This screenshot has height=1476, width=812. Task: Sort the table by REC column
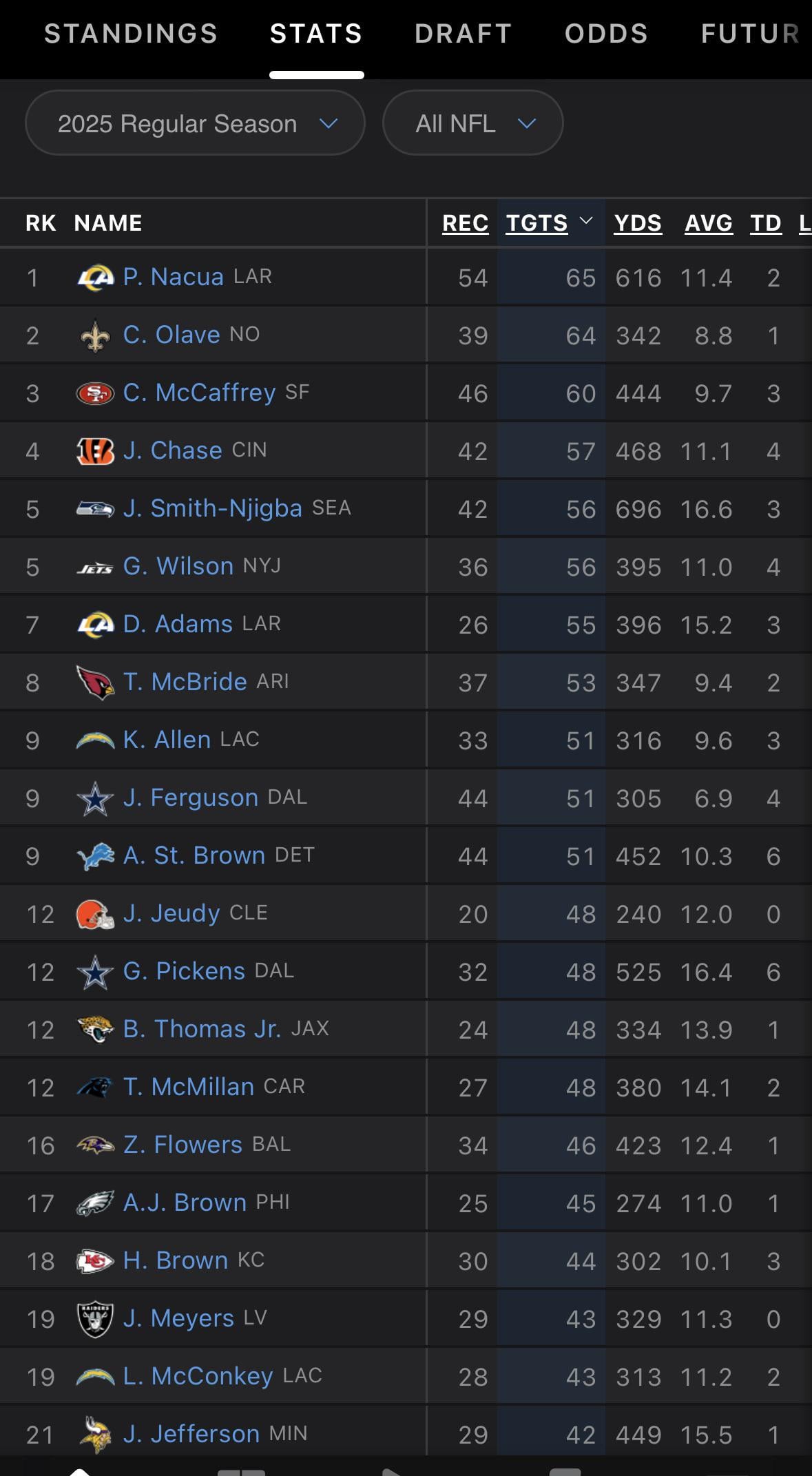click(x=465, y=223)
